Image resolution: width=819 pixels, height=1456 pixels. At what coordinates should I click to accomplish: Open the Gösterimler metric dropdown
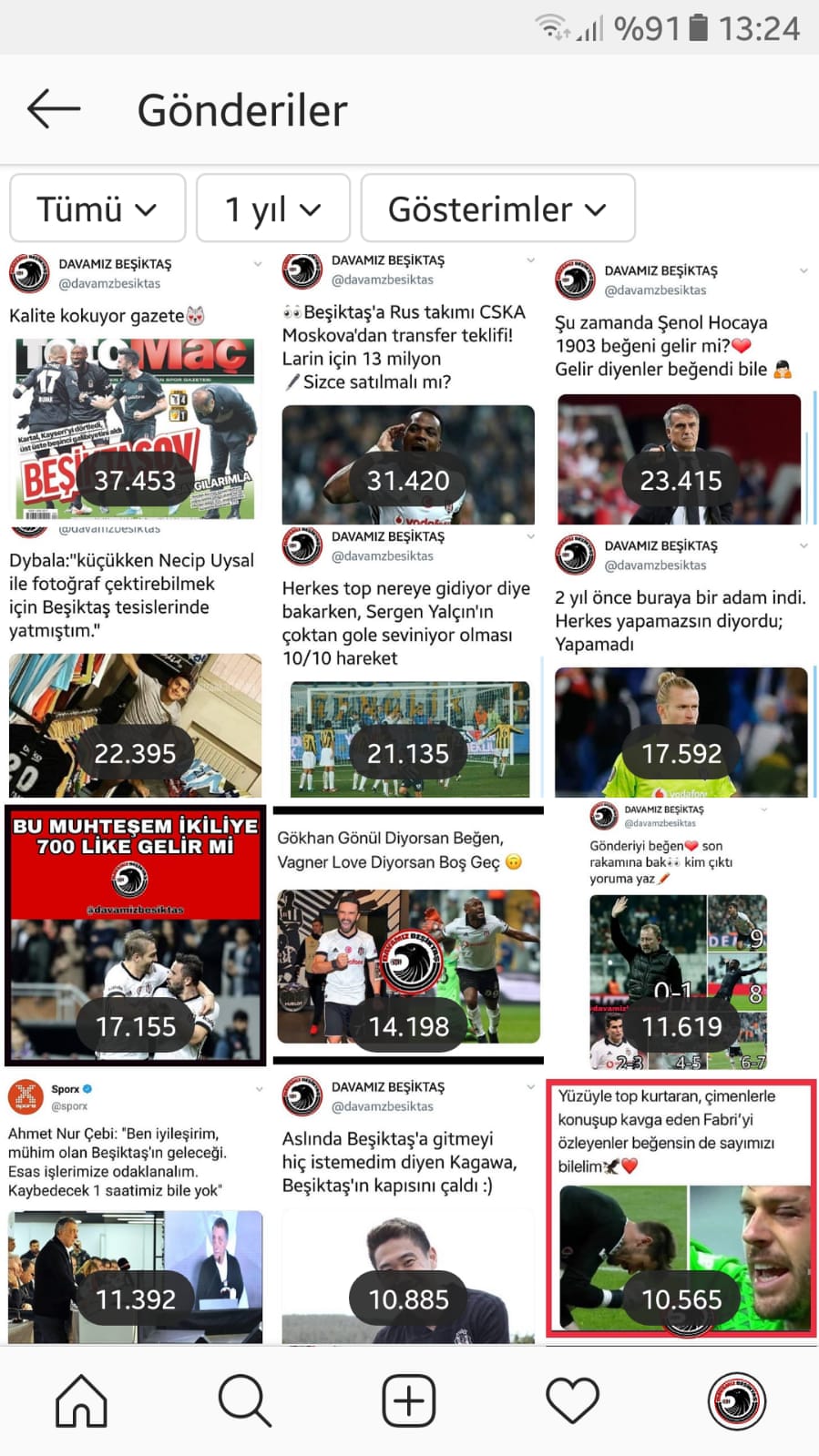point(497,209)
